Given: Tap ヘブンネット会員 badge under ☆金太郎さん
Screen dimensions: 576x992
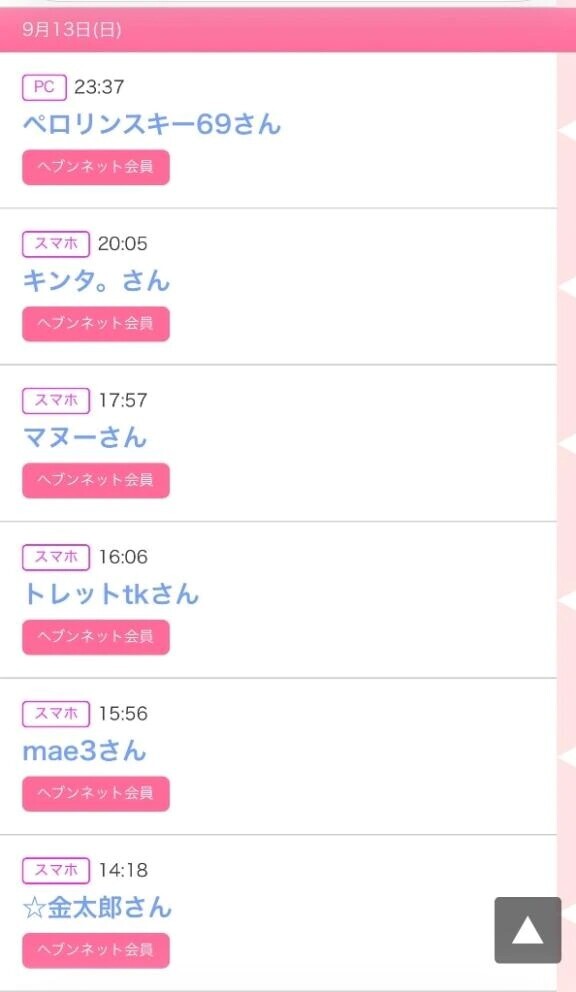Looking at the screenshot, I should 96,950.
